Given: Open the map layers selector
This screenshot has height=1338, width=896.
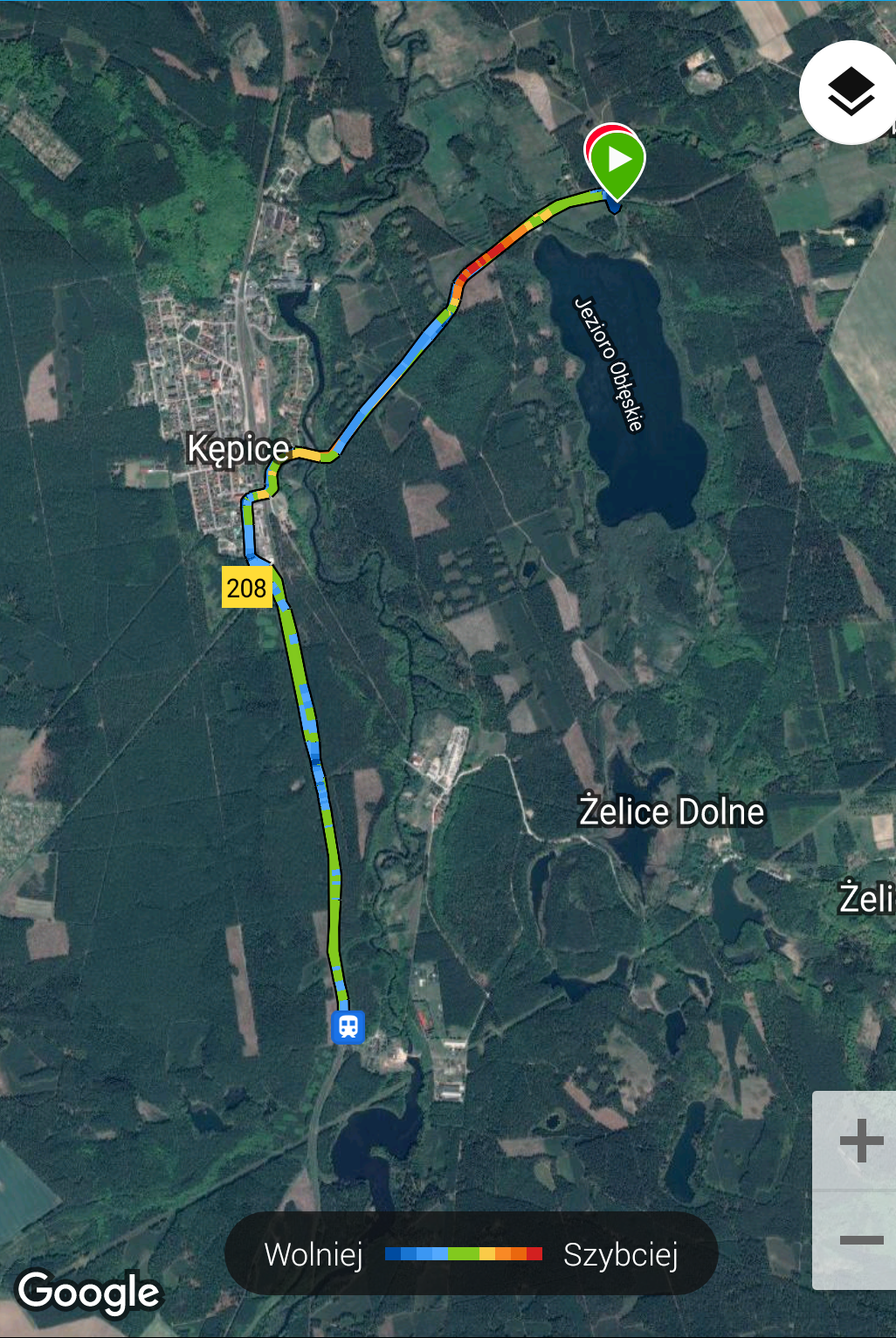Looking at the screenshot, I should point(851,93).
